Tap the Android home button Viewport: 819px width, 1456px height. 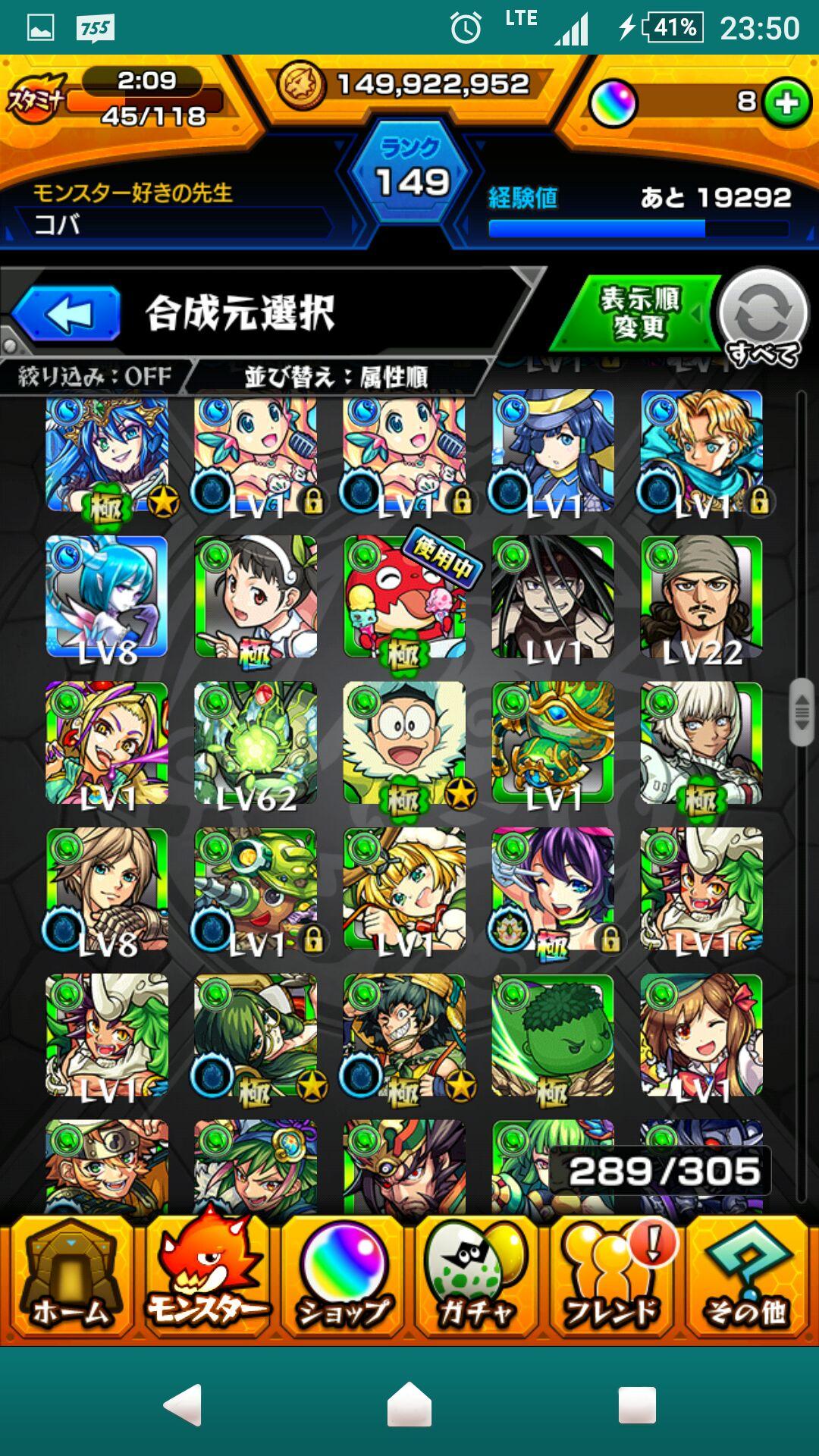click(409, 1404)
